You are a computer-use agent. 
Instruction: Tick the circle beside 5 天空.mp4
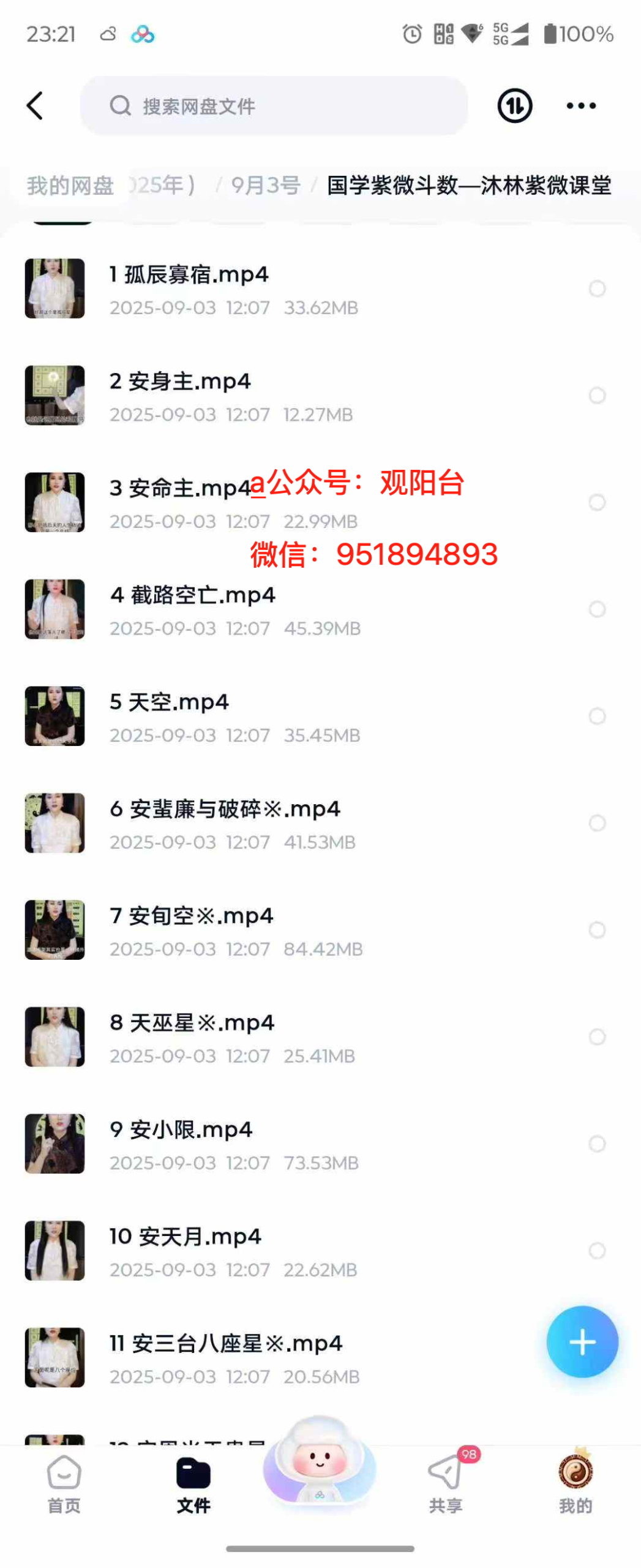(596, 715)
